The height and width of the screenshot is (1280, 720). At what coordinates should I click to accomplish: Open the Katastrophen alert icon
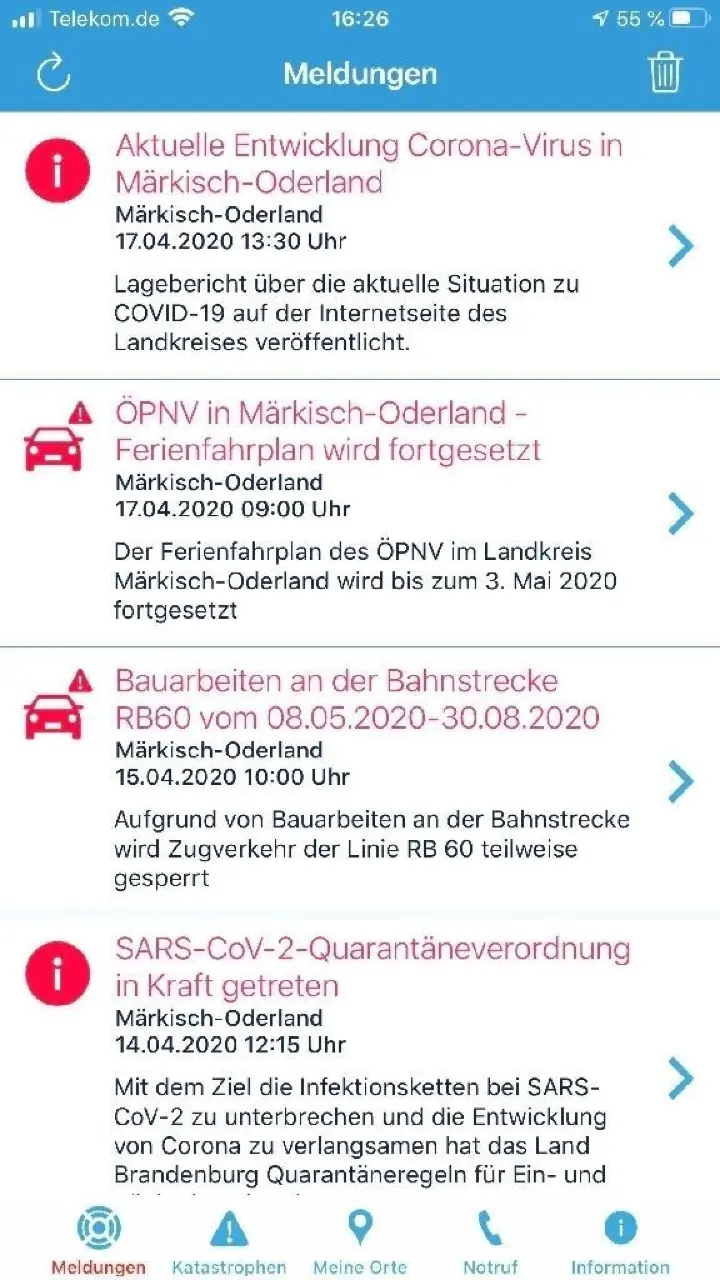coord(229,1228)
